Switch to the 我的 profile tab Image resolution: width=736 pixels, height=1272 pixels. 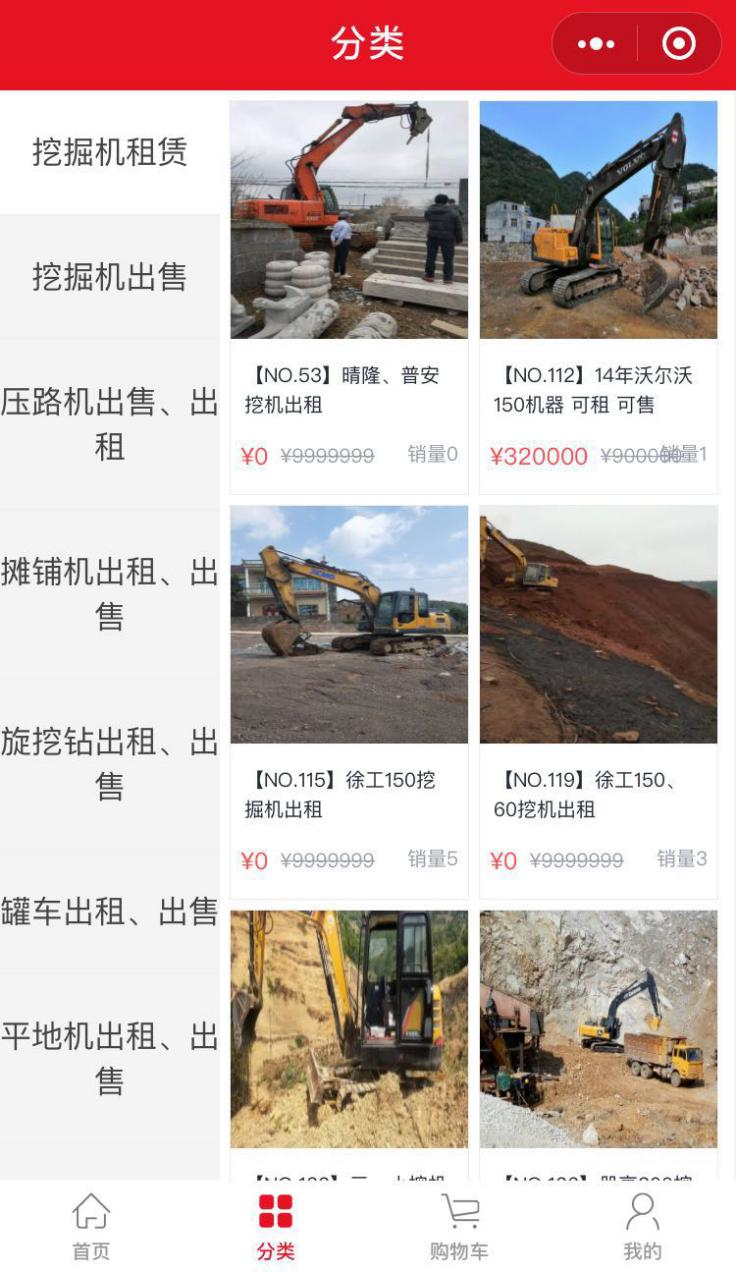(643, 1226)
